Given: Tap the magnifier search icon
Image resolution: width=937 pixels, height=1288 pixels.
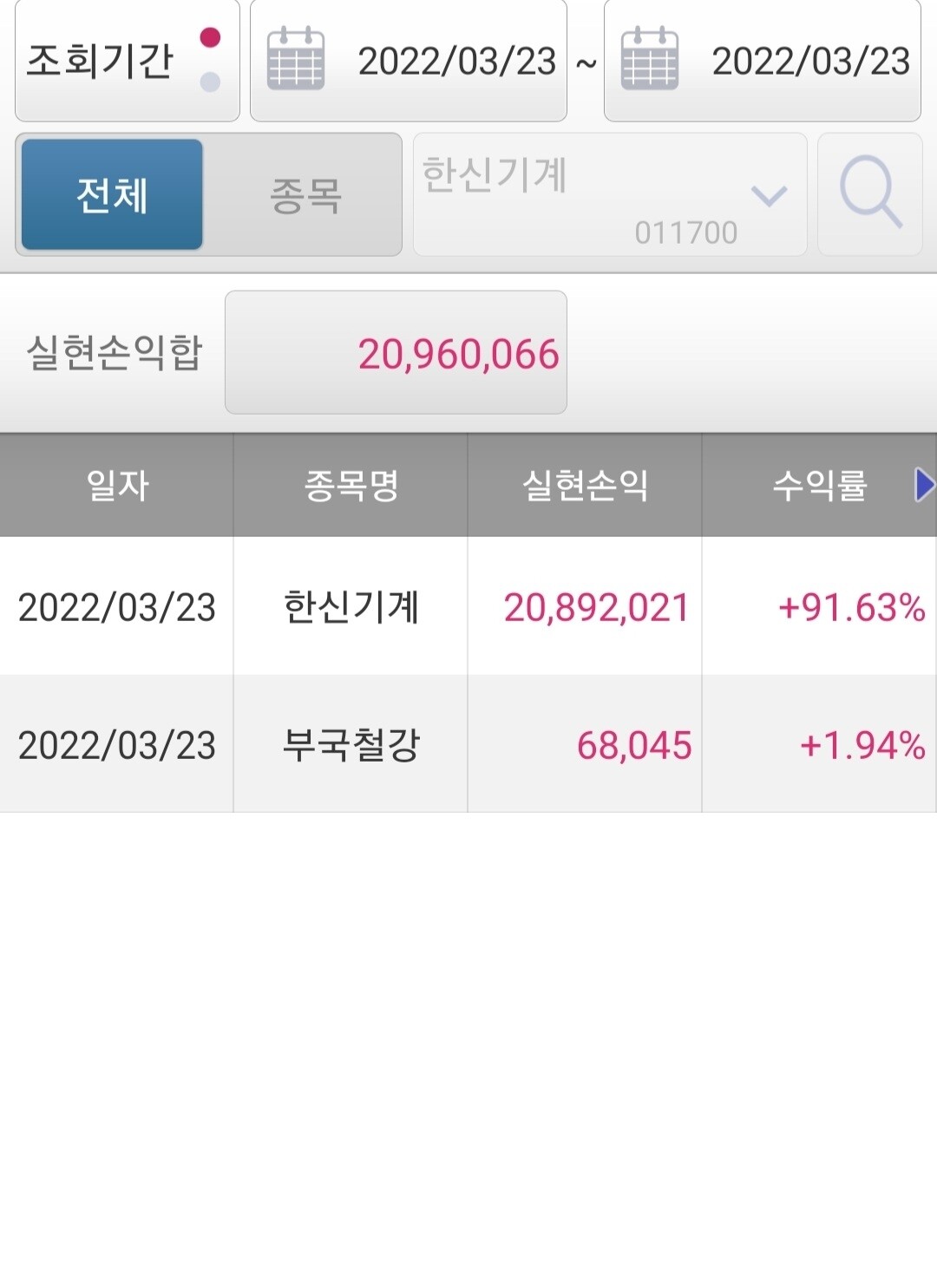Looking at the screenshot, I should coord(869,194).
